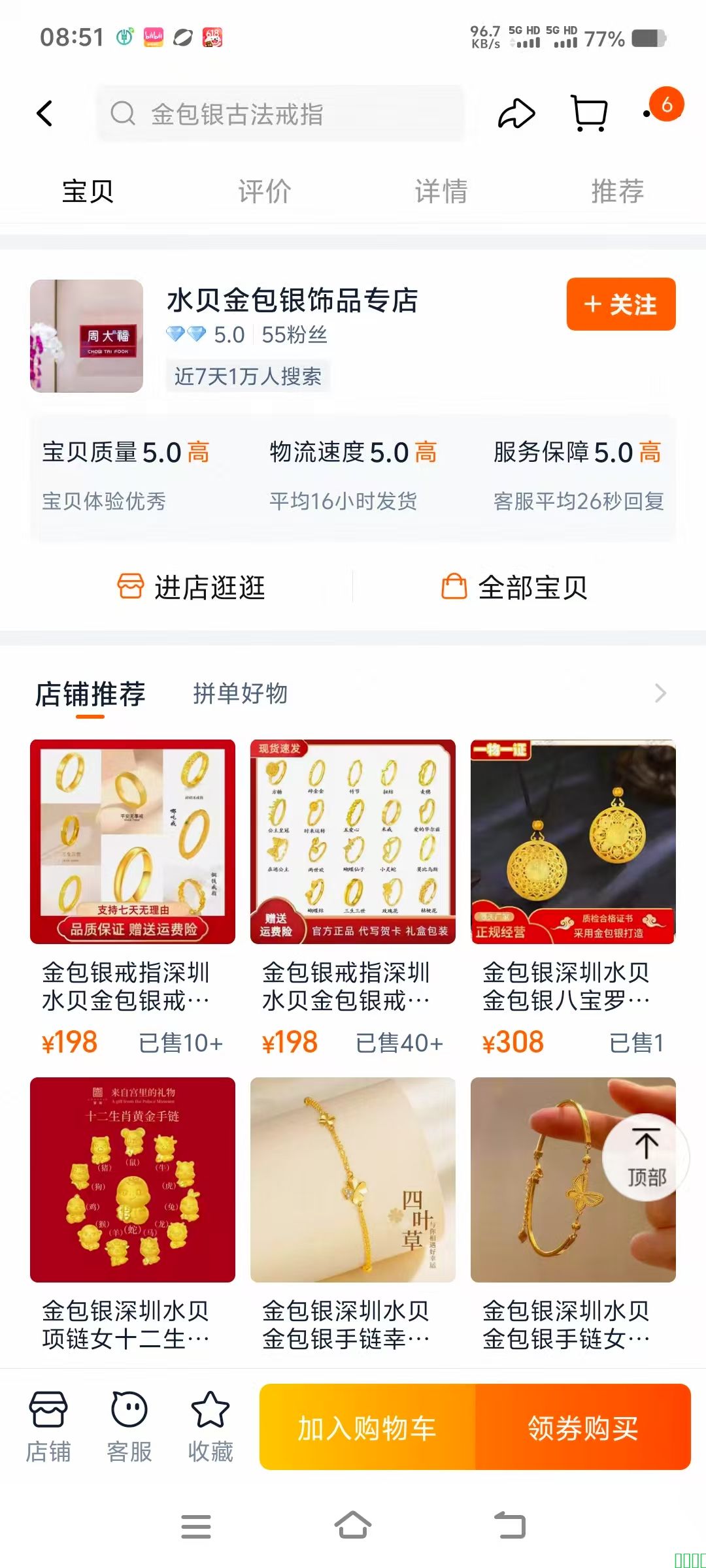View 全部宝贝 of the shop

pos(514,587)
